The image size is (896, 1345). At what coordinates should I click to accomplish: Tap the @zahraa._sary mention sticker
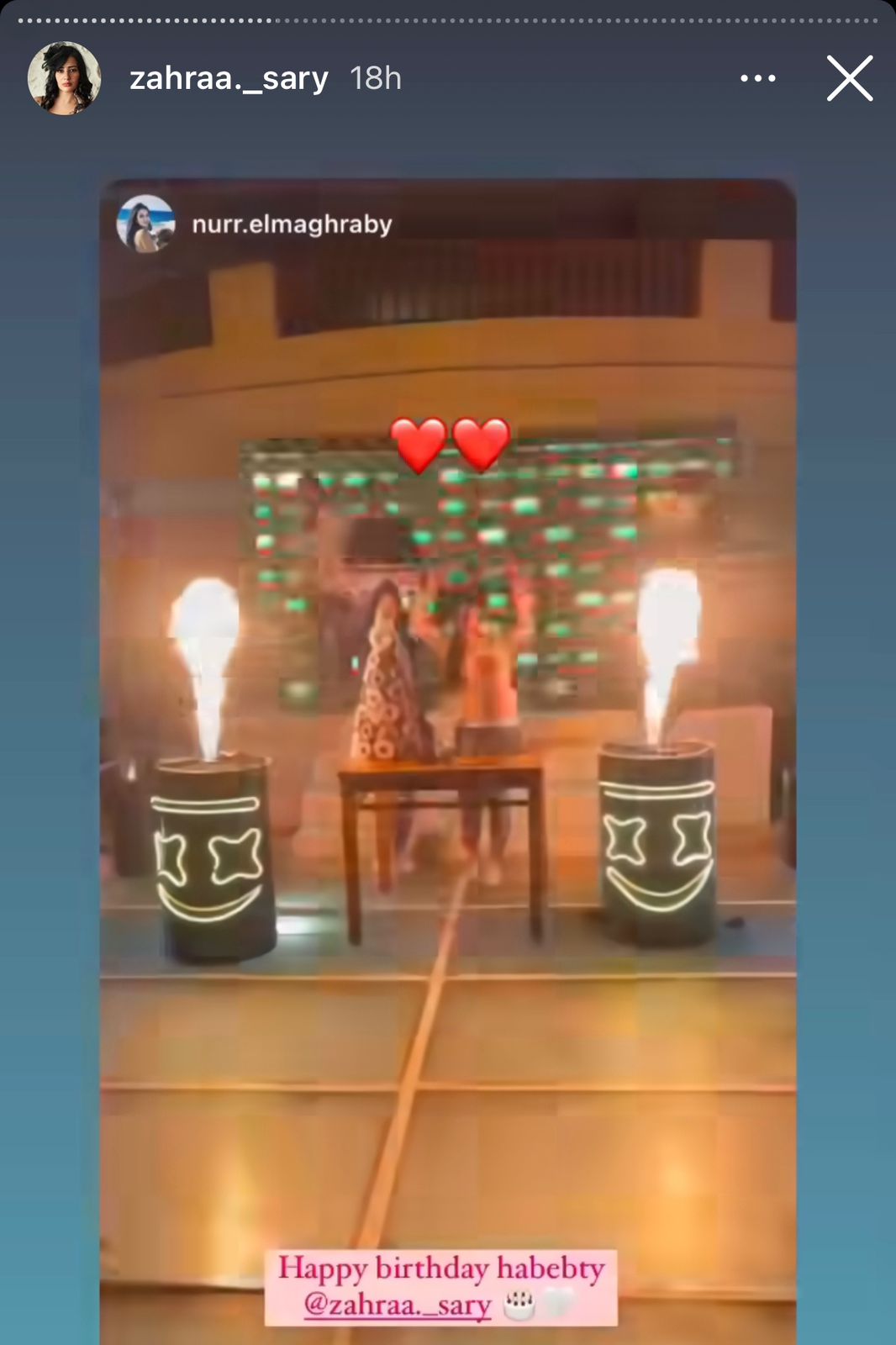tap(398, 1305)
